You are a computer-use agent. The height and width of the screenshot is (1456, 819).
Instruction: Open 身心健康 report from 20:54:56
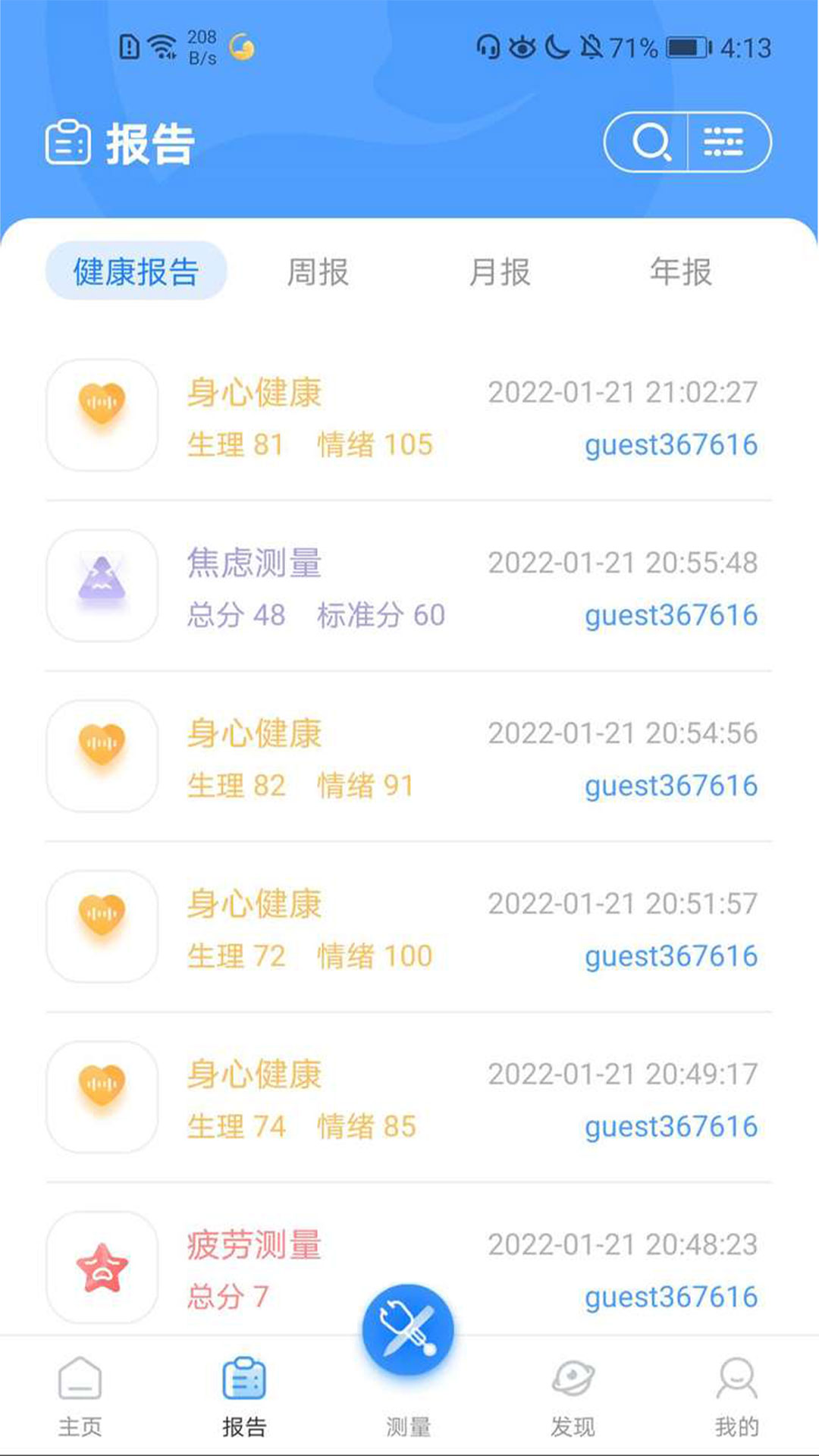coord(409,757)
